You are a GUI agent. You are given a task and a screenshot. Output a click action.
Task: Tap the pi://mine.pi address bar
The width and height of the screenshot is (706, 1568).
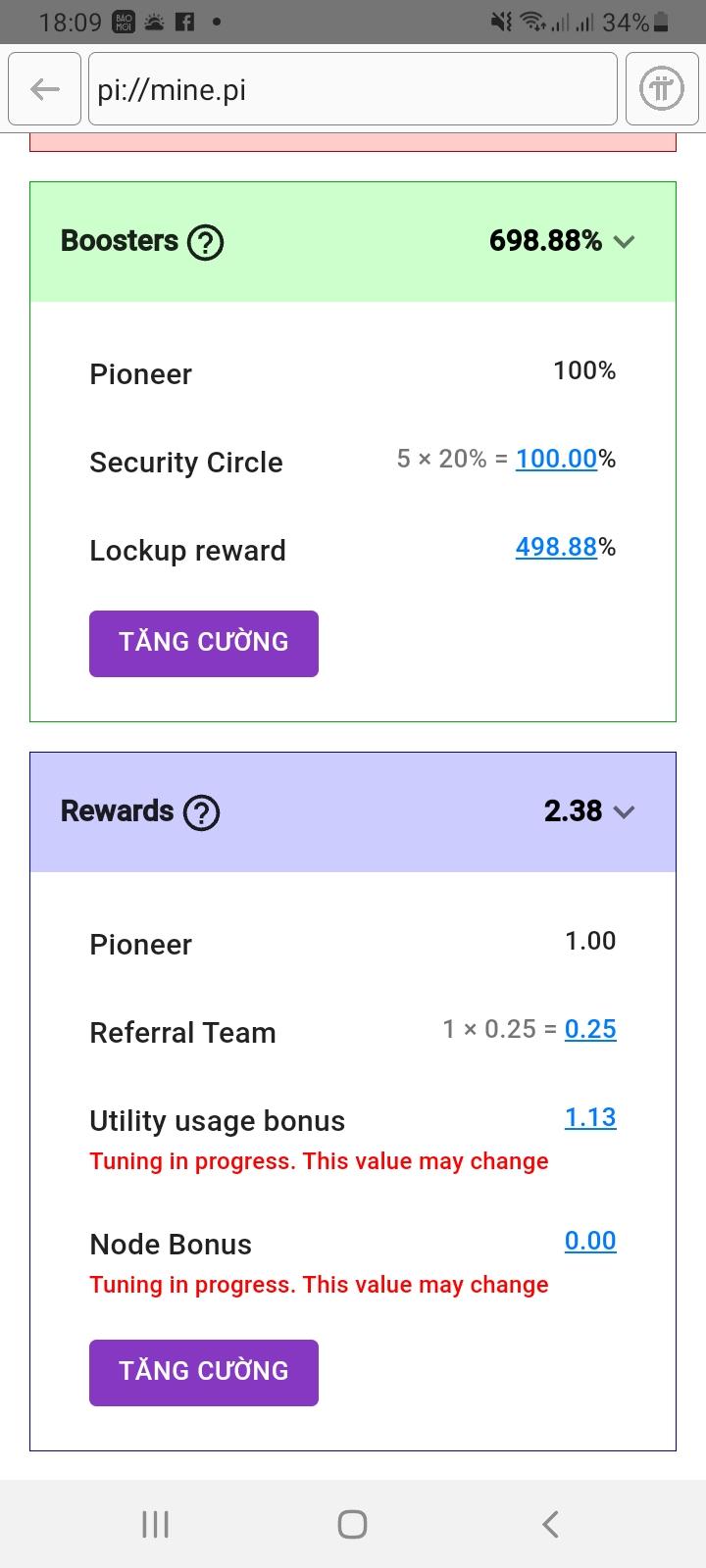pyautogui.click(x=352, y=89)
